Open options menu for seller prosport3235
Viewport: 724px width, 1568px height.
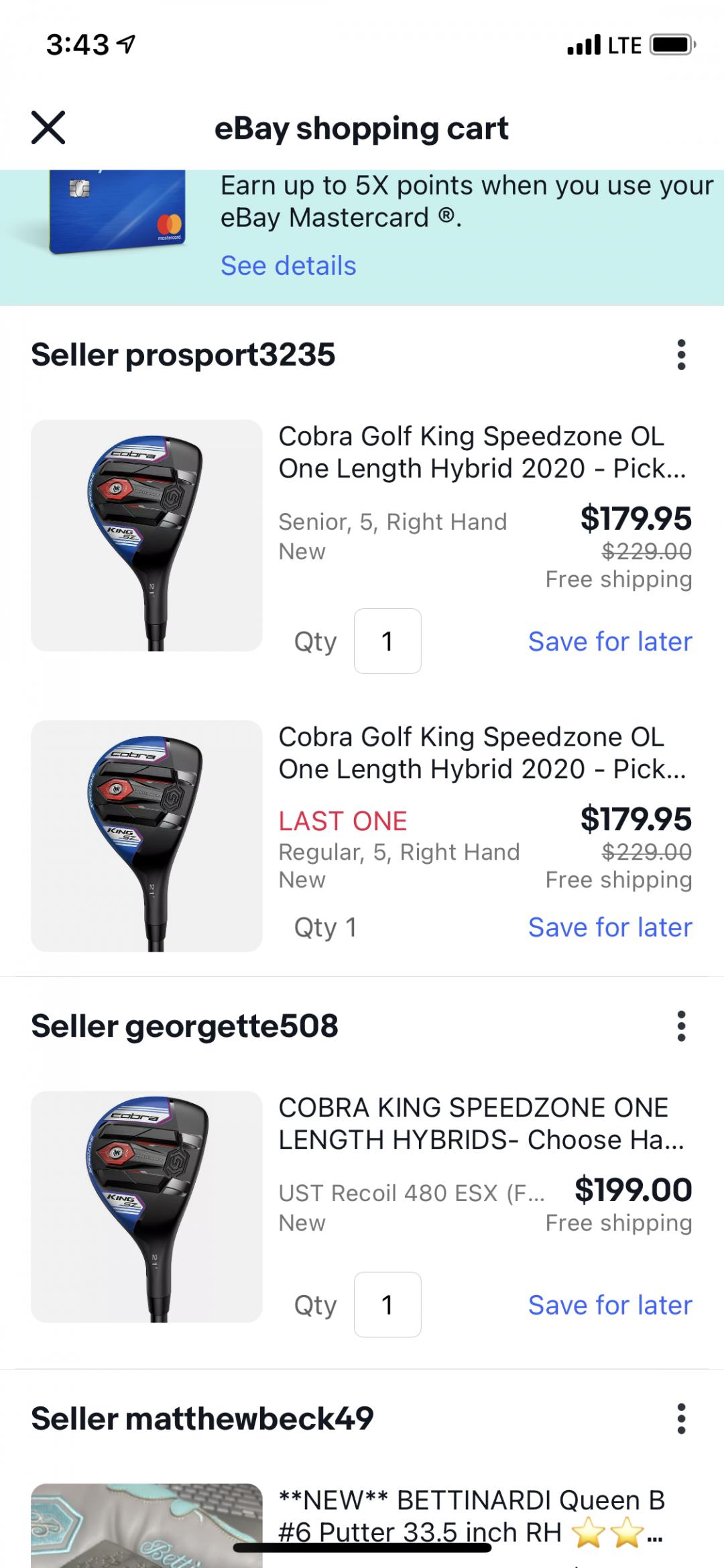pos(681,355)
